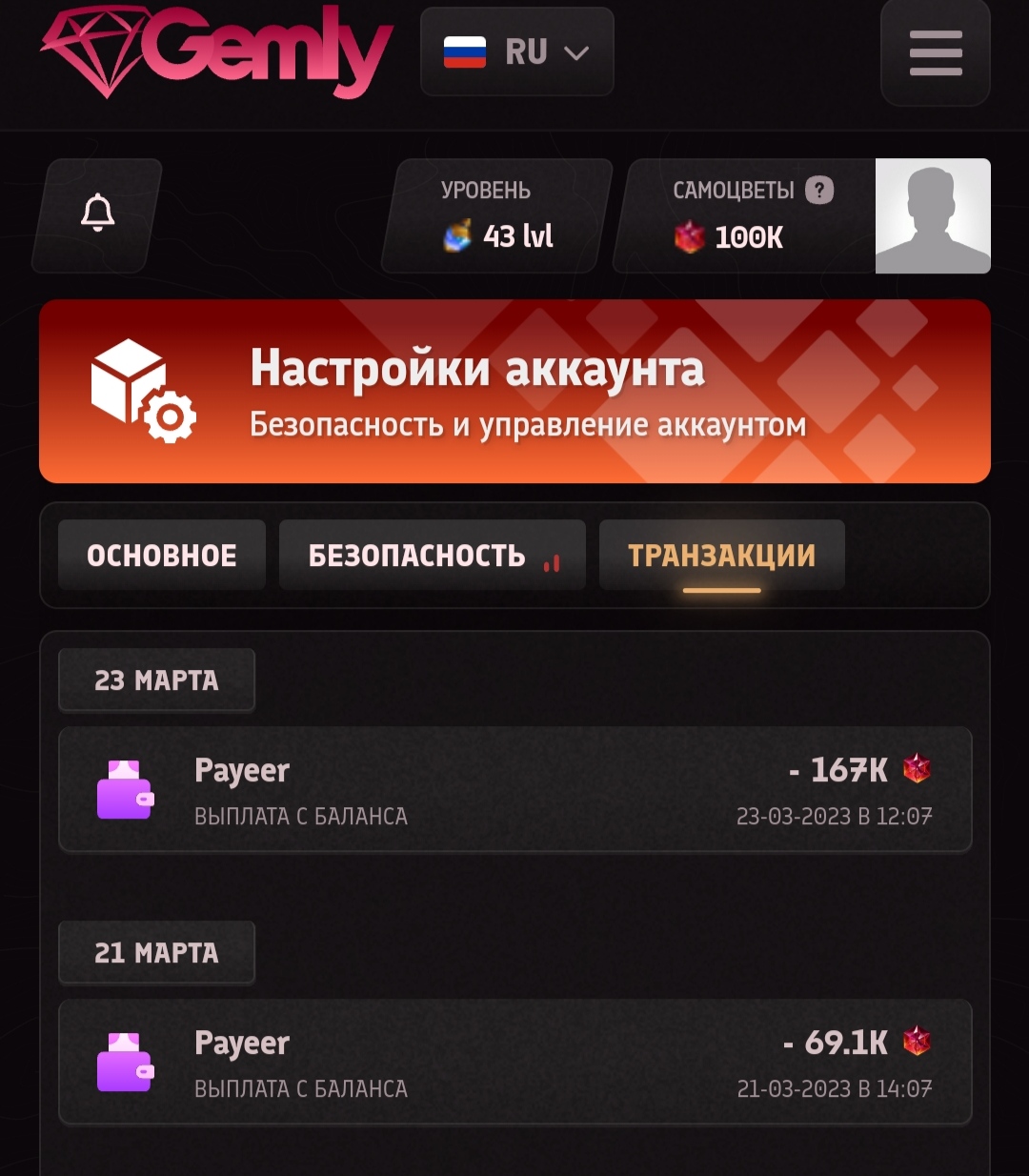Show help for Самоцветы
Viewport: 1029px width, 1176px height.
point(819,191)
